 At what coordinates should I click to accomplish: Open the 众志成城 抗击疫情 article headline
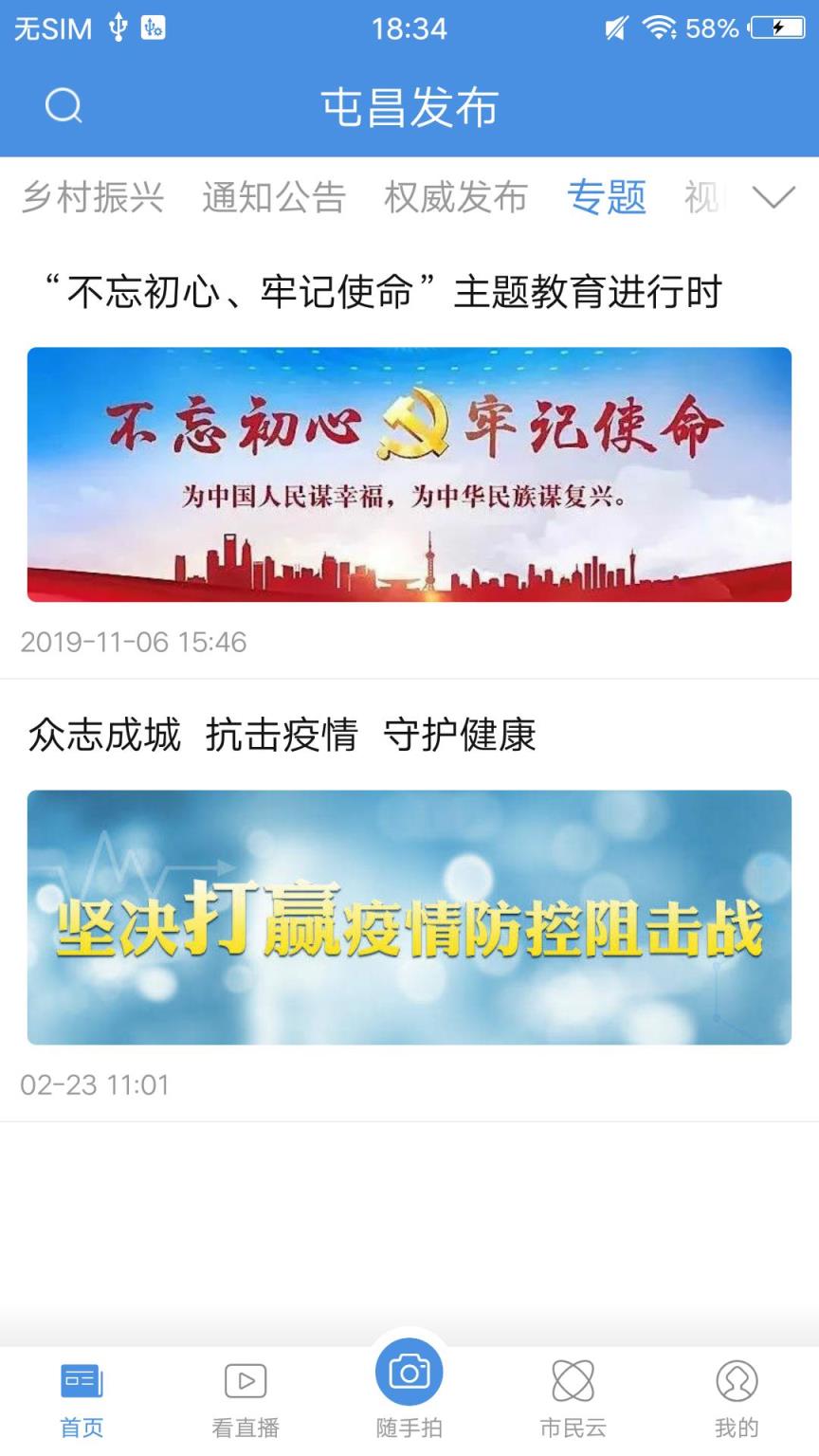[x=282, y=735]
